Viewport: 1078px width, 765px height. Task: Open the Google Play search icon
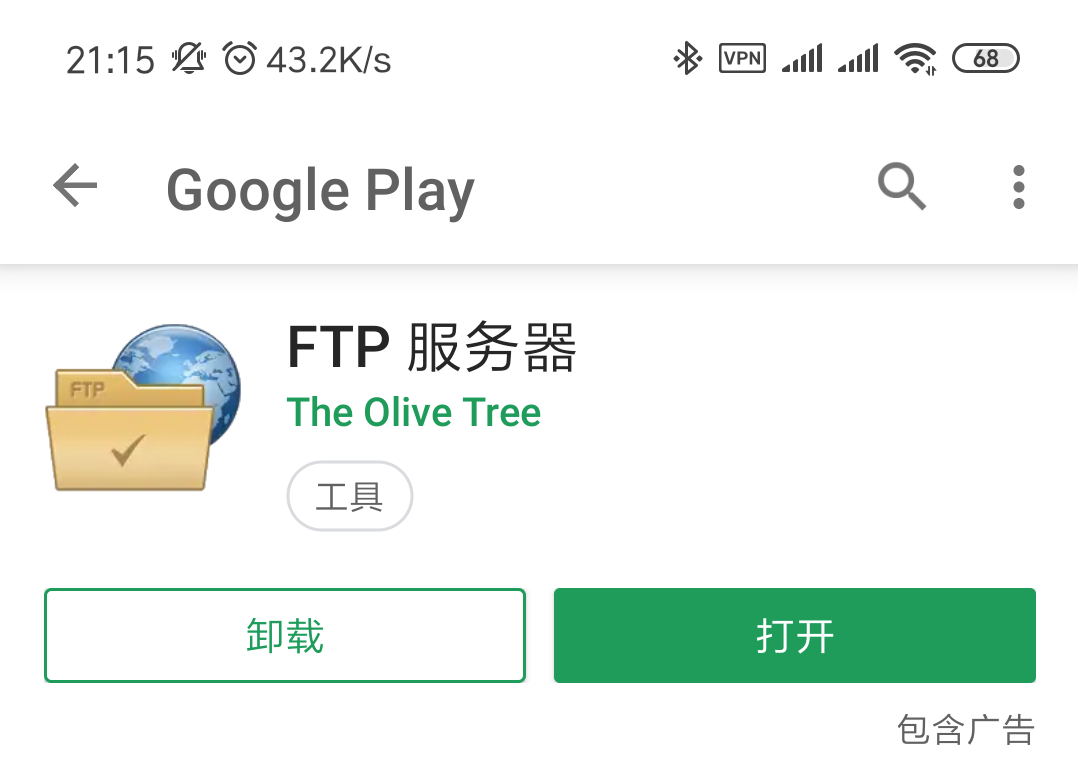pos(901,186)
